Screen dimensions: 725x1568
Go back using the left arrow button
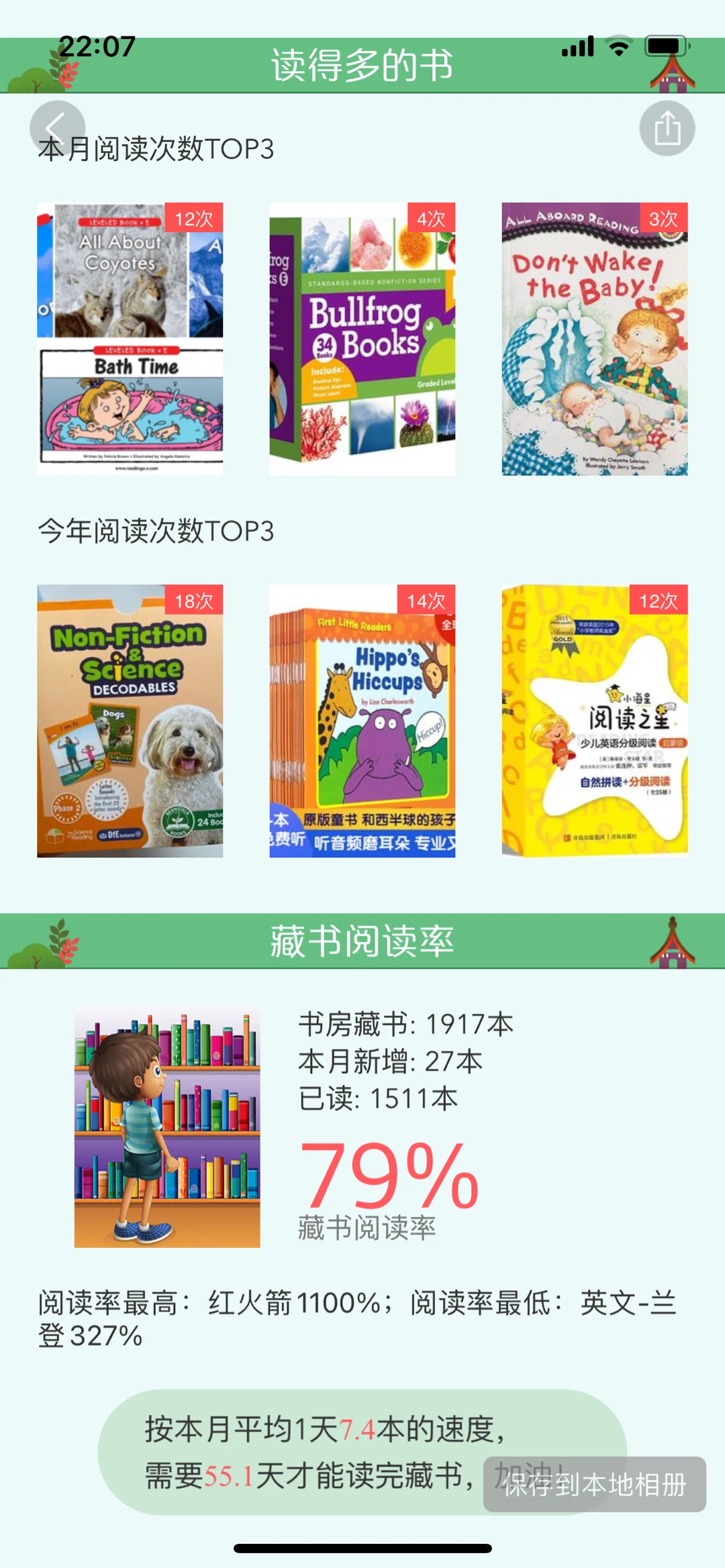57,128
